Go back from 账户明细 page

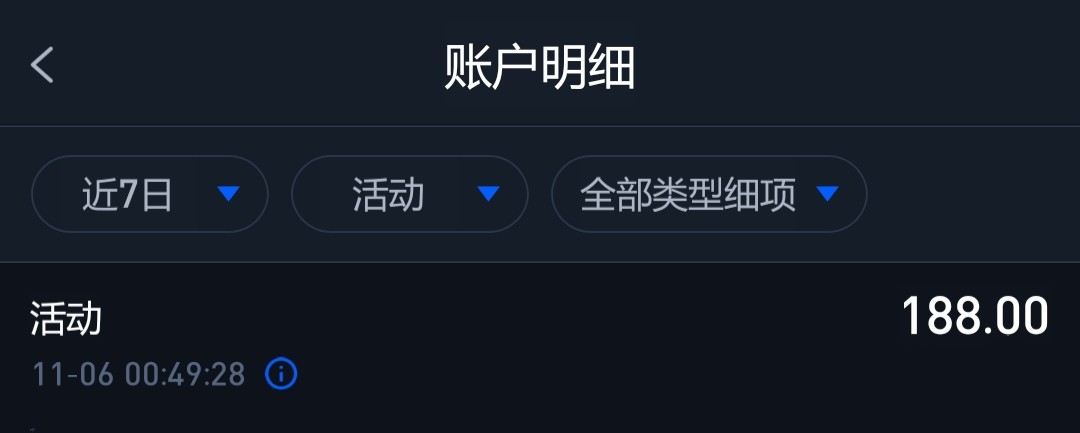(42, 66)
